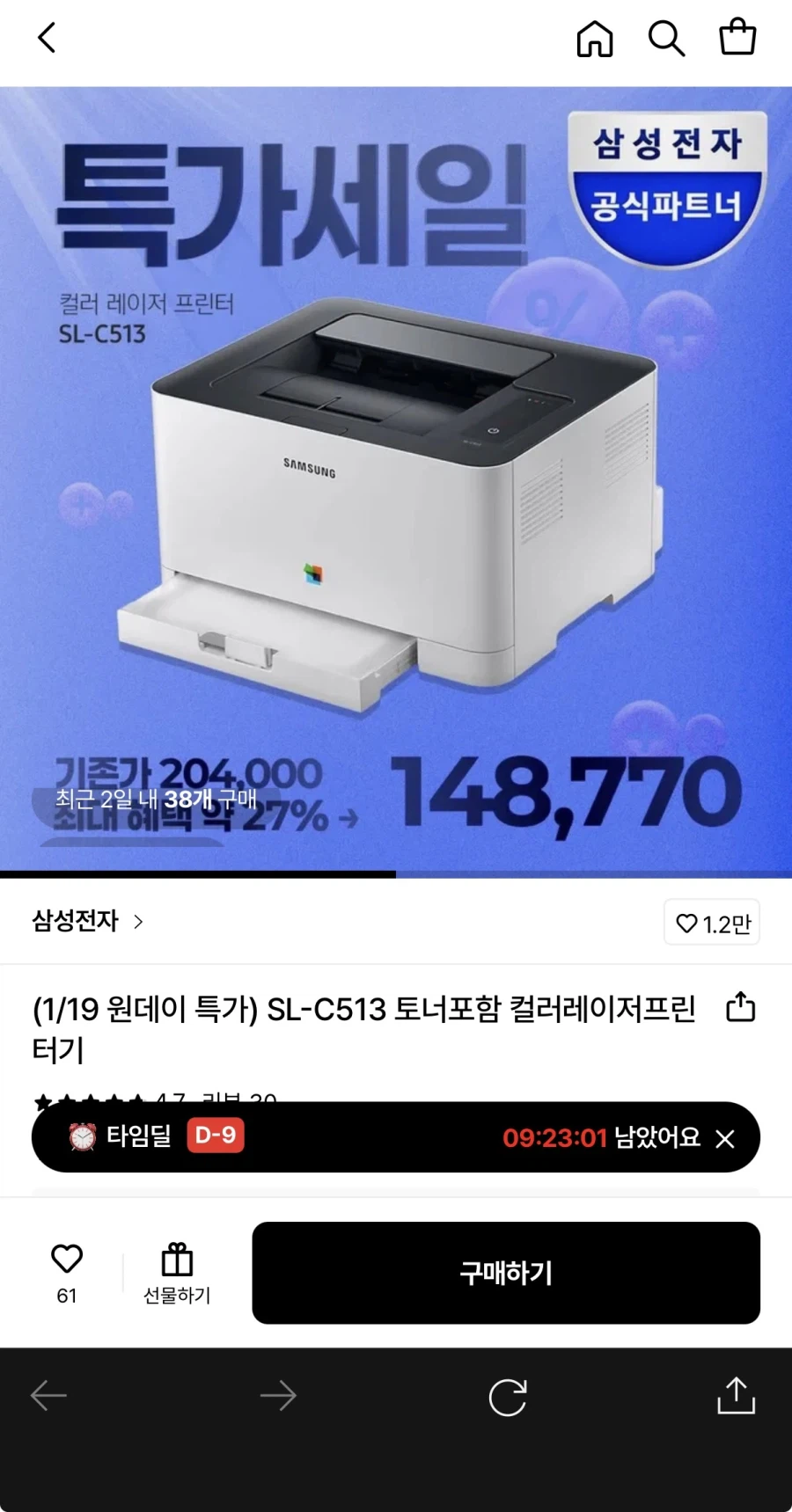Select the D-9 badge in the deal banner
792x1512 pixels.
[x=215, y=1136]
